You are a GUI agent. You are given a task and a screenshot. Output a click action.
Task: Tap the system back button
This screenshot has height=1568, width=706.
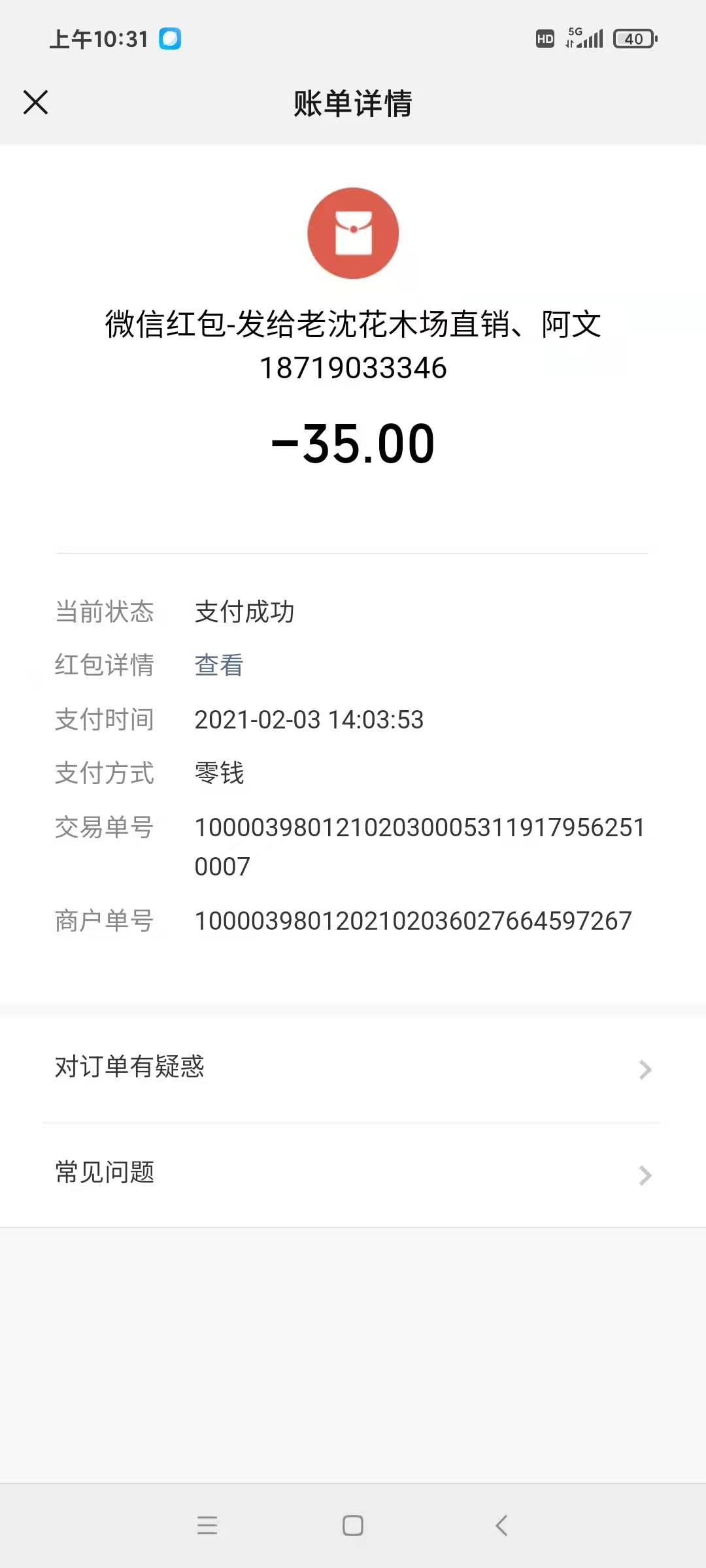501,1526
